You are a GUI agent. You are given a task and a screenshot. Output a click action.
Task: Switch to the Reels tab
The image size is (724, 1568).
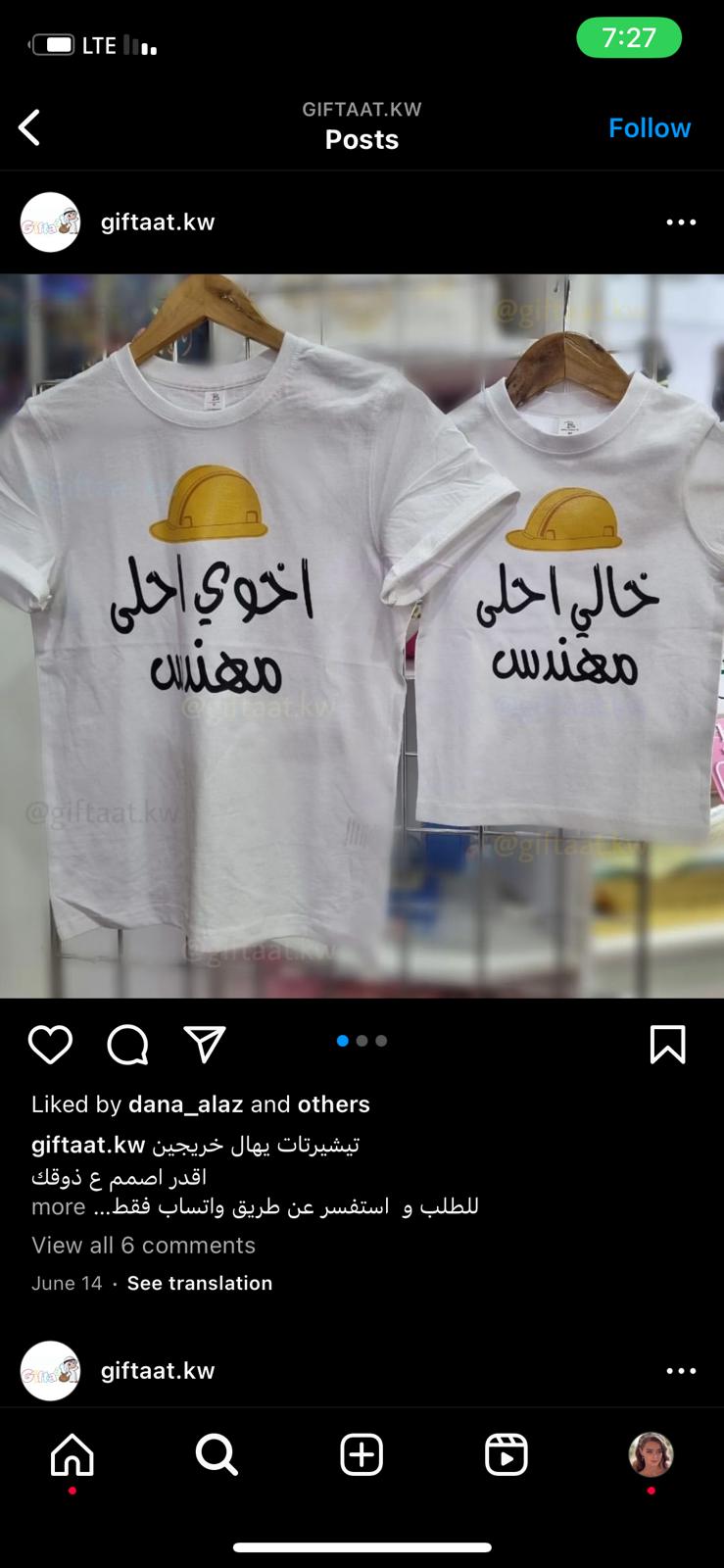[507, 1455]
